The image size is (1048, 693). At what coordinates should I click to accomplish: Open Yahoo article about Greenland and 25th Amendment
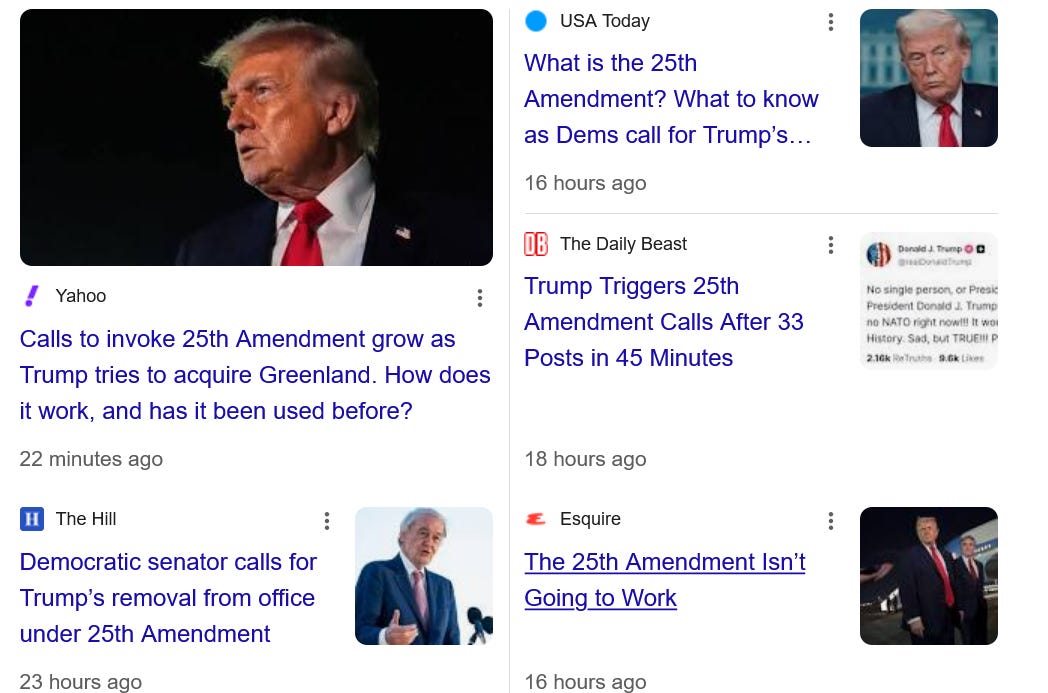255,375
